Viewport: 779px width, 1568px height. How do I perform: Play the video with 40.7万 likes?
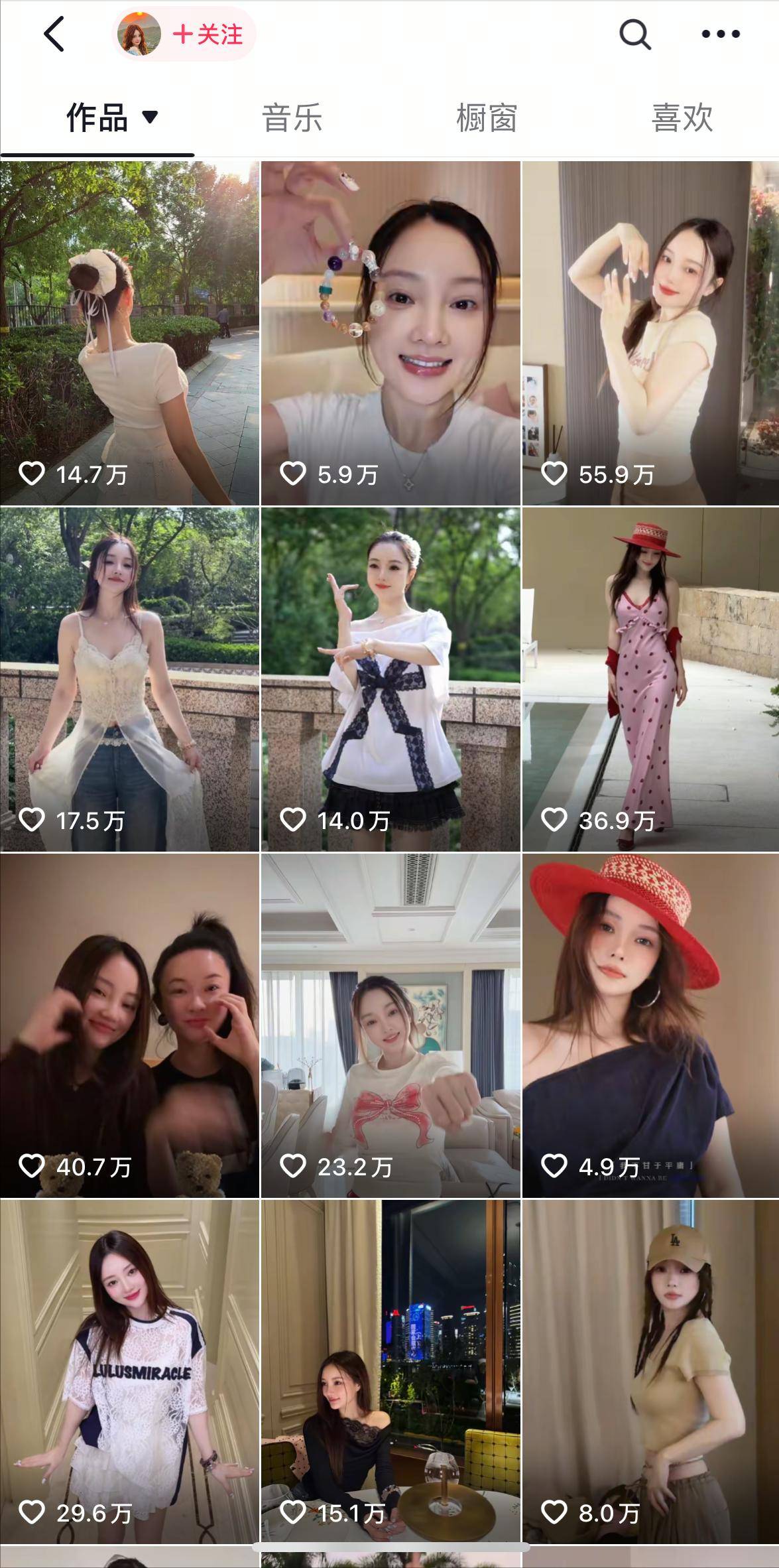(129, 1025)
